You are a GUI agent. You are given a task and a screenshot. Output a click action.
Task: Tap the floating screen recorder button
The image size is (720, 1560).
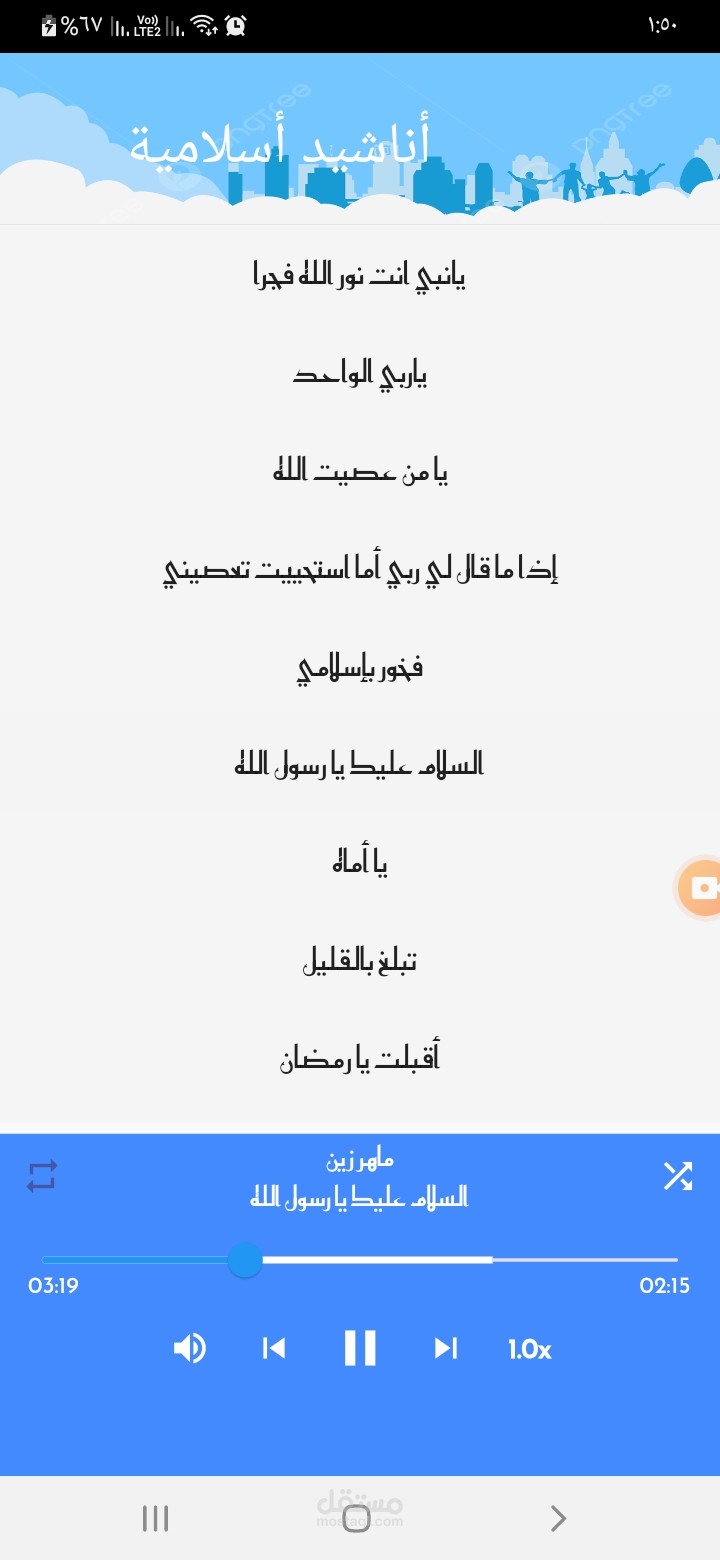(701, 888)
